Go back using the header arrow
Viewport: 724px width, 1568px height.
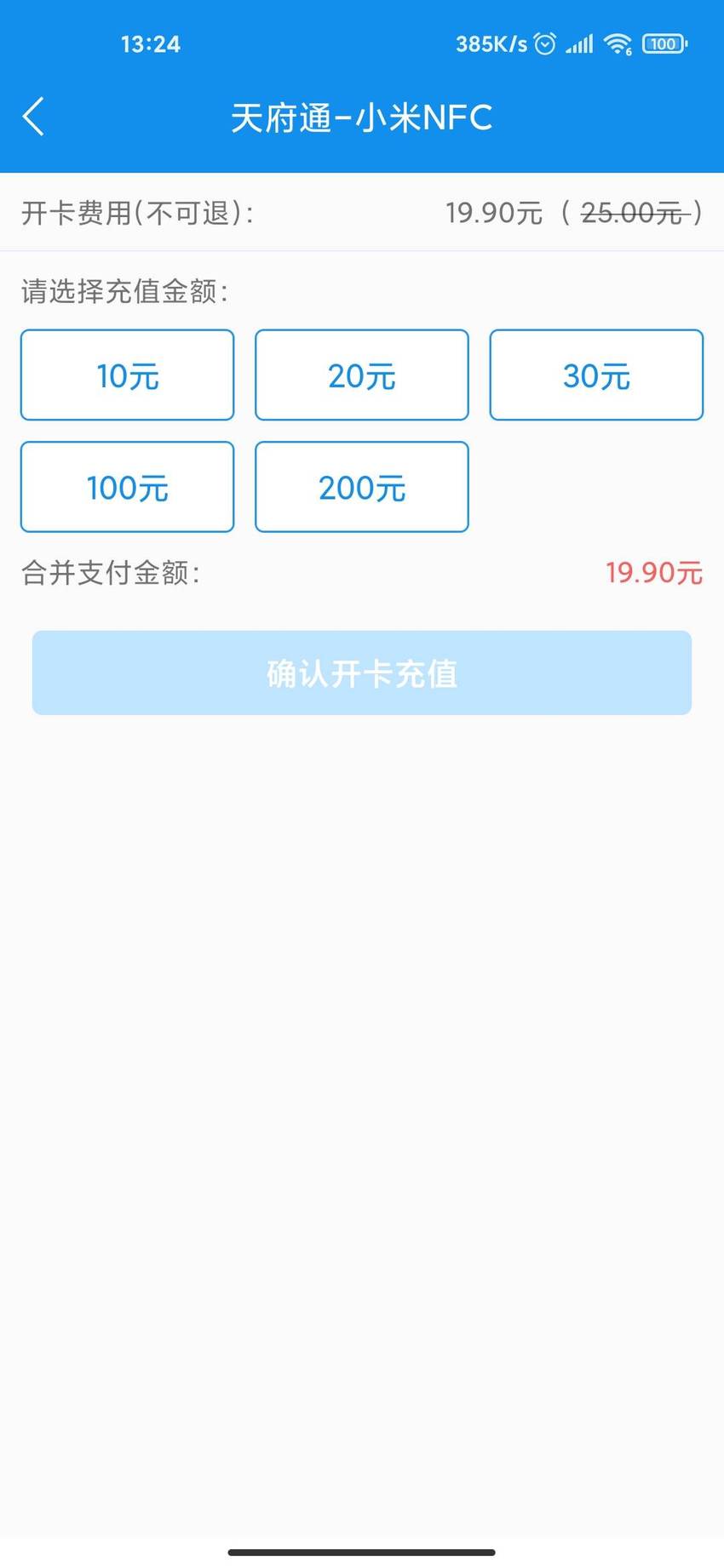tap(33, 117)
